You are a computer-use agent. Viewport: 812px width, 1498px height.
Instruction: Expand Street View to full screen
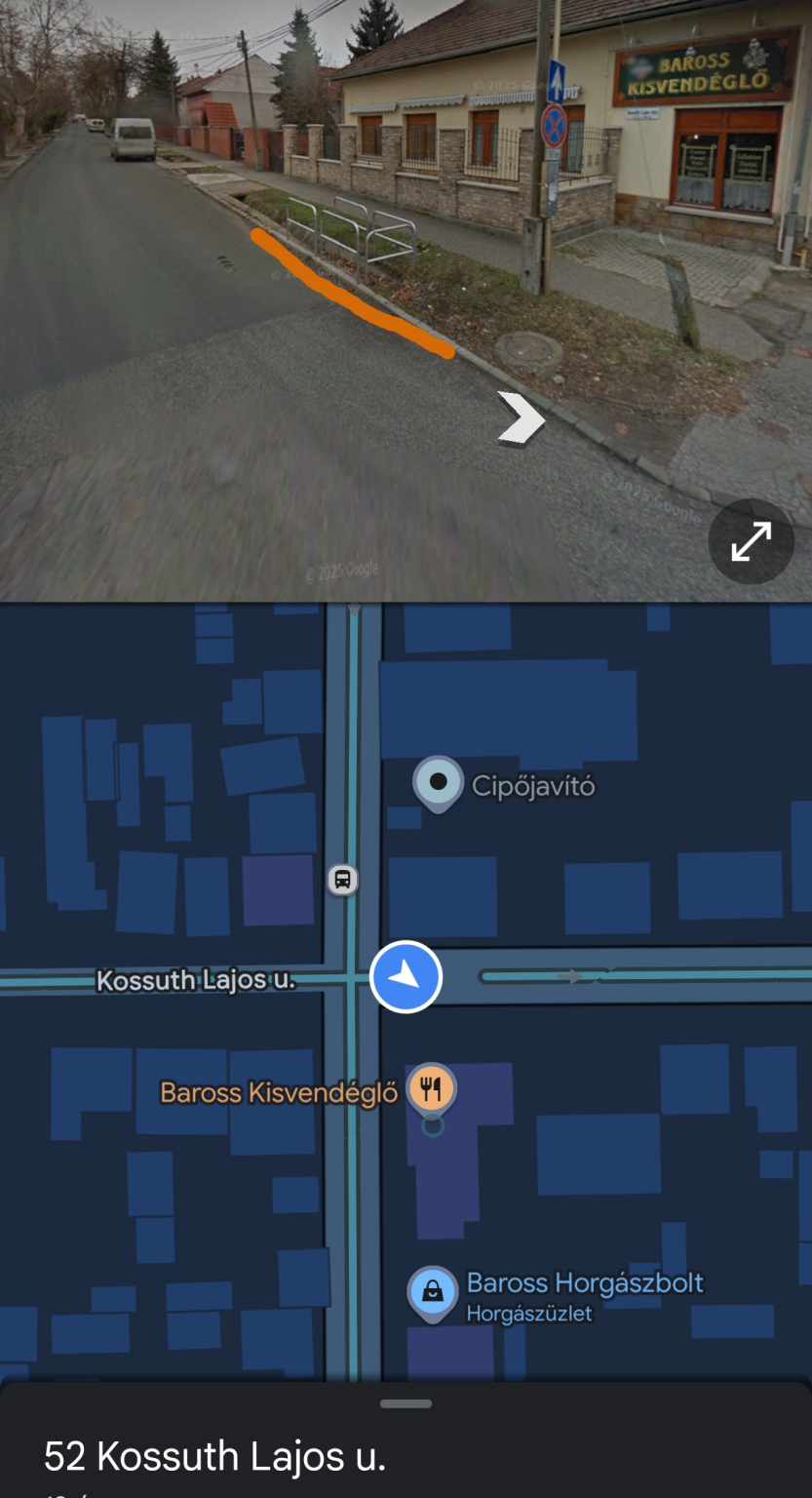pos(751,542)
